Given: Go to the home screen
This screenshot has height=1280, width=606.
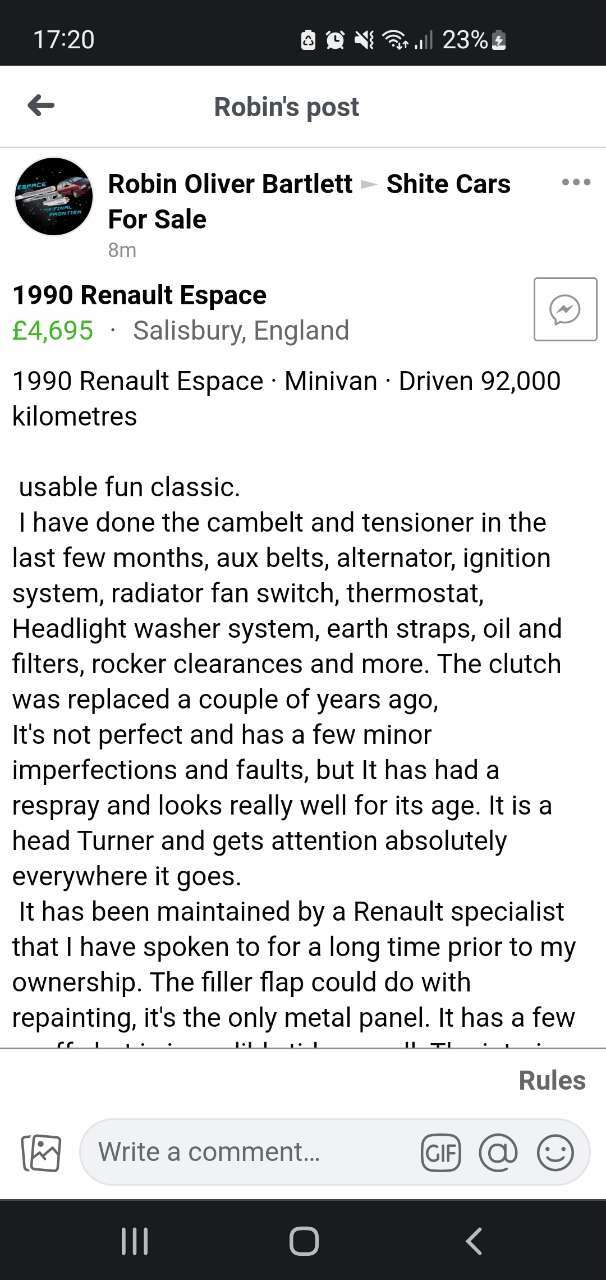Looking at the screenshot, I should (x=304, y=1241).
